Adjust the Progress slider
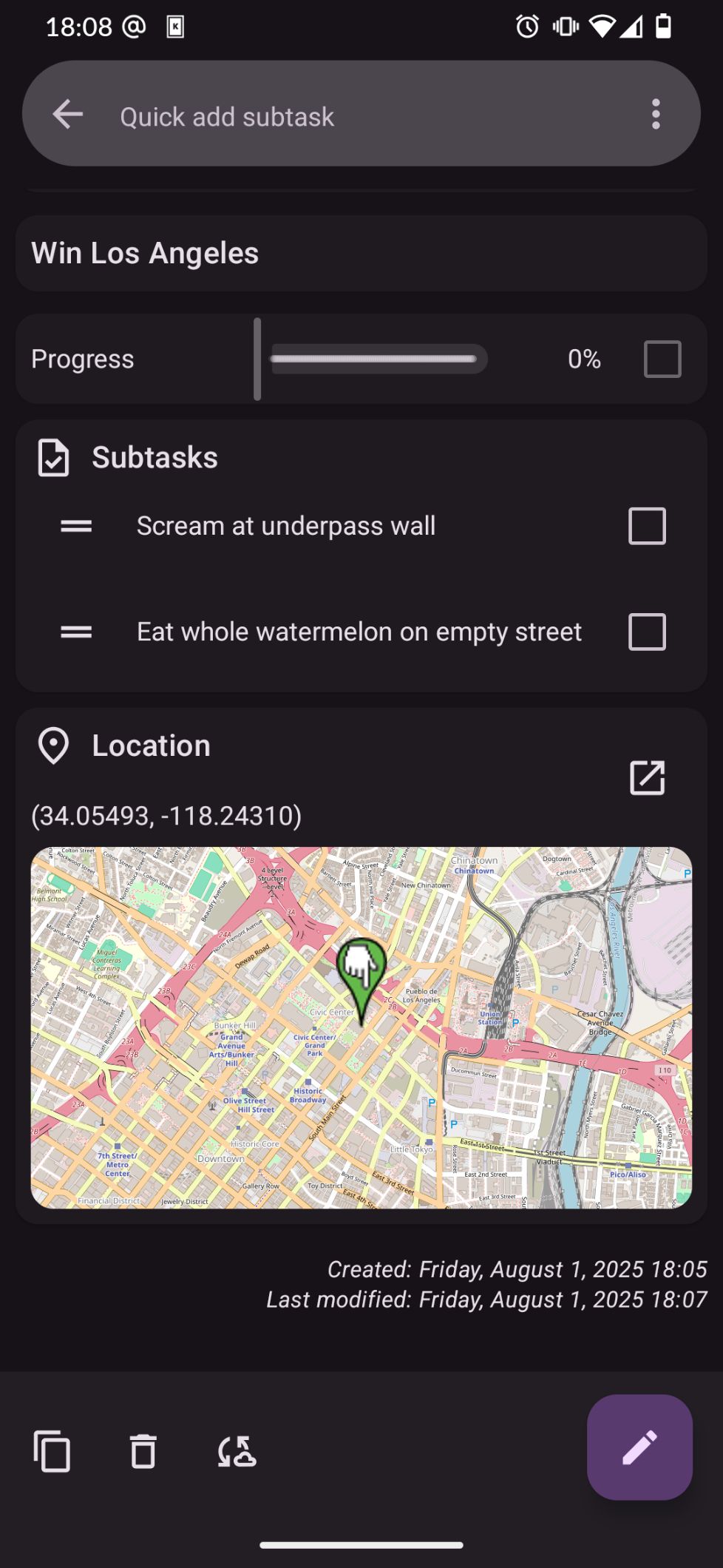 (x=377, y=359)
